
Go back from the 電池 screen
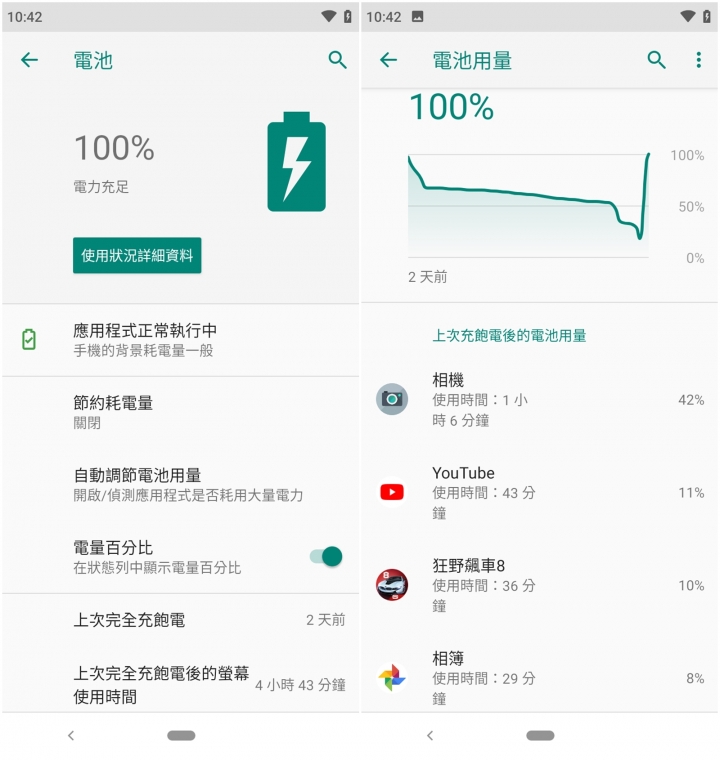click(x=29, y=60)
